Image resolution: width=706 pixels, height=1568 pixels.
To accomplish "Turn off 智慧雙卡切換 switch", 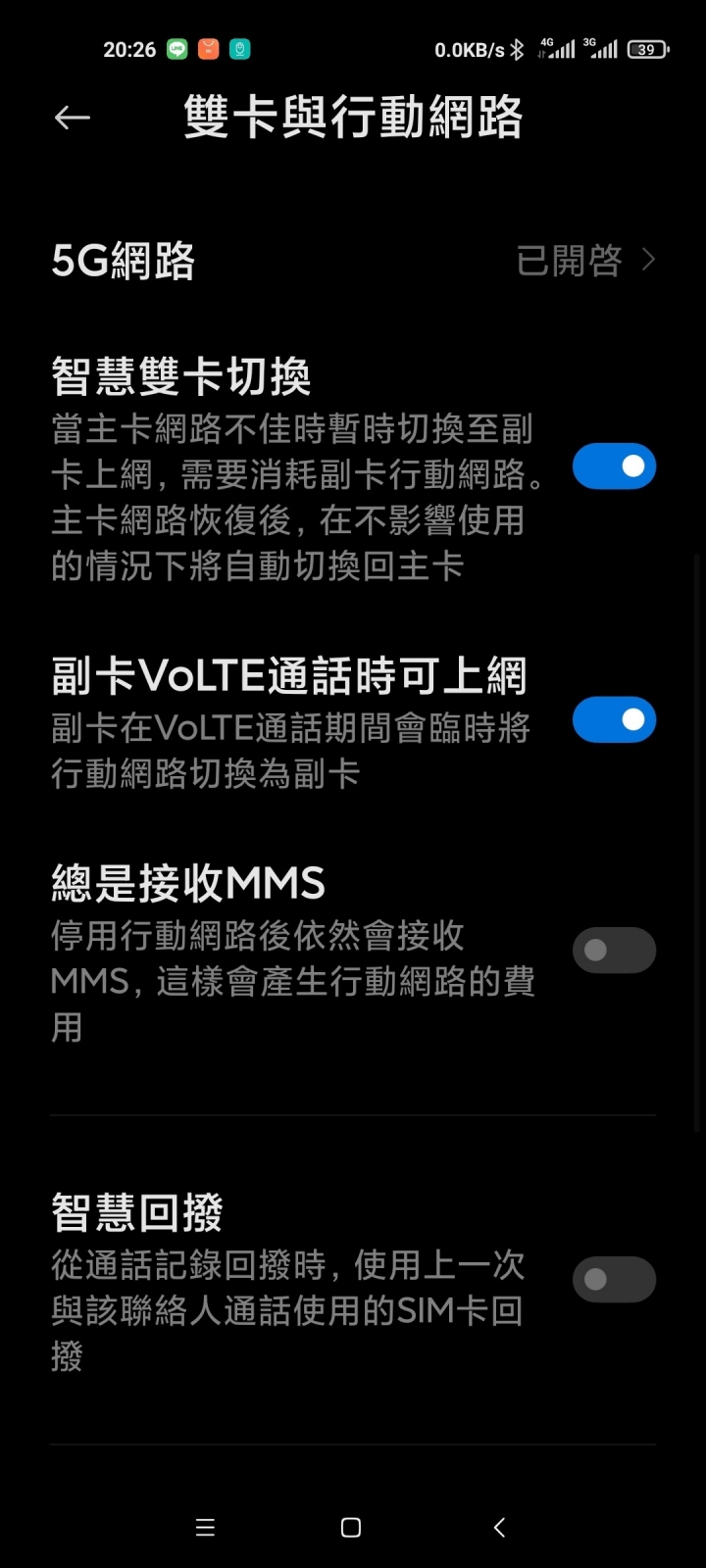I will pos(614,466).
